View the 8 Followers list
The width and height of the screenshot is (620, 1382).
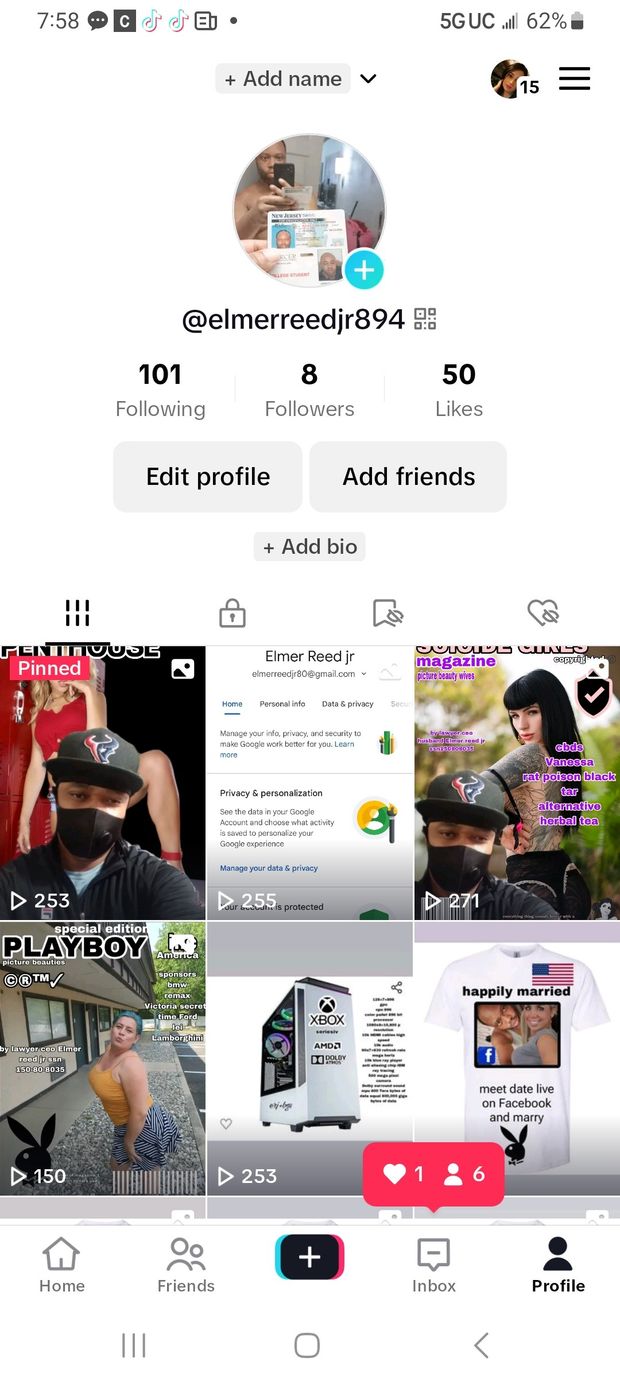(x=309, y=389)
